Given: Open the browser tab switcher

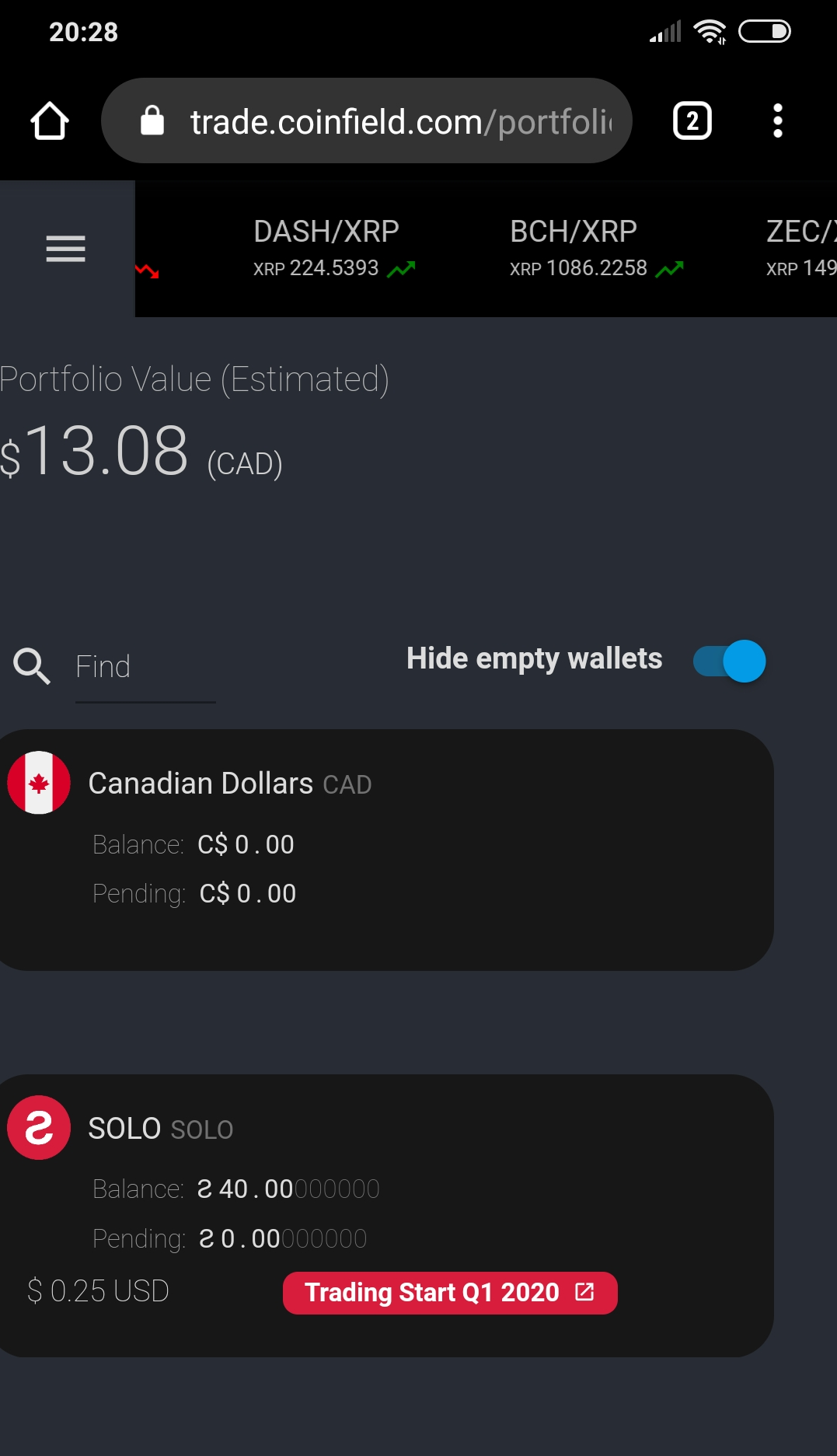Looking at the screenshot, I should 692,121.
